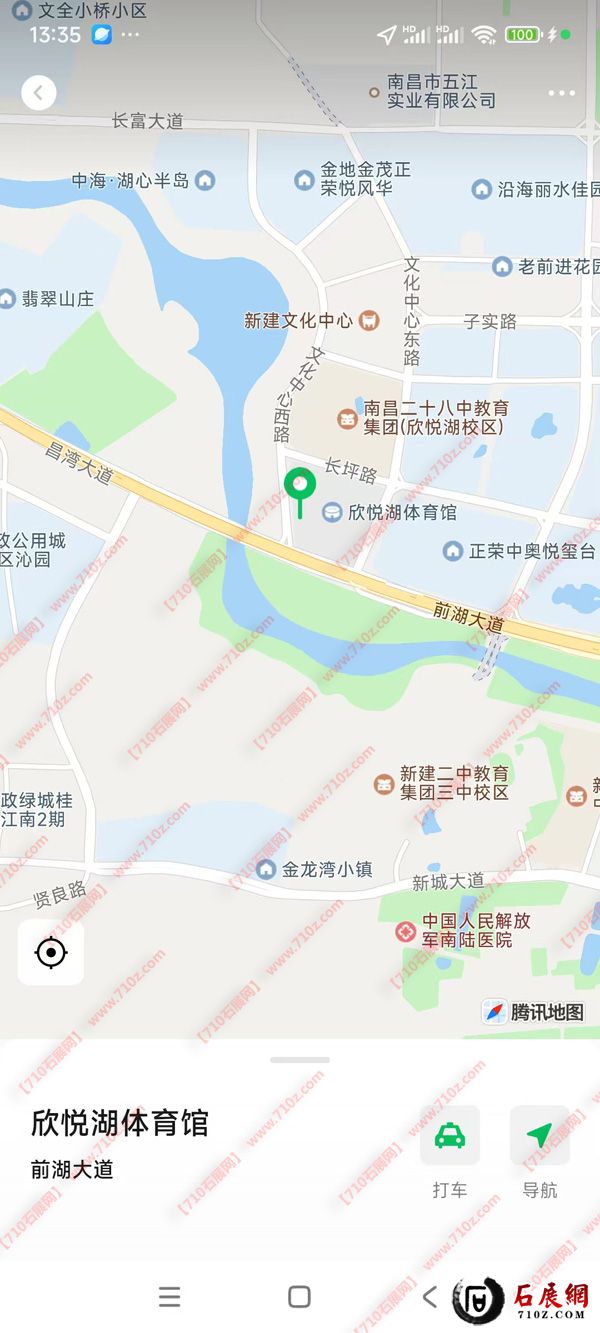Open the three-dot overflow menu
600x1333 pixels.
coord(562,94)
